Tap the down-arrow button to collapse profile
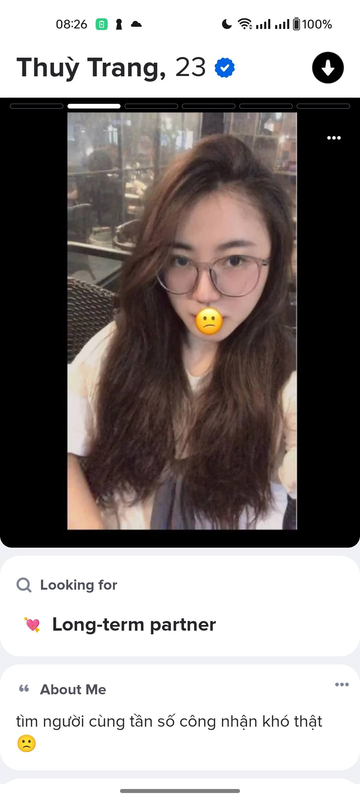This screenshot has height=800, width=360. click(x=328, y=67)
